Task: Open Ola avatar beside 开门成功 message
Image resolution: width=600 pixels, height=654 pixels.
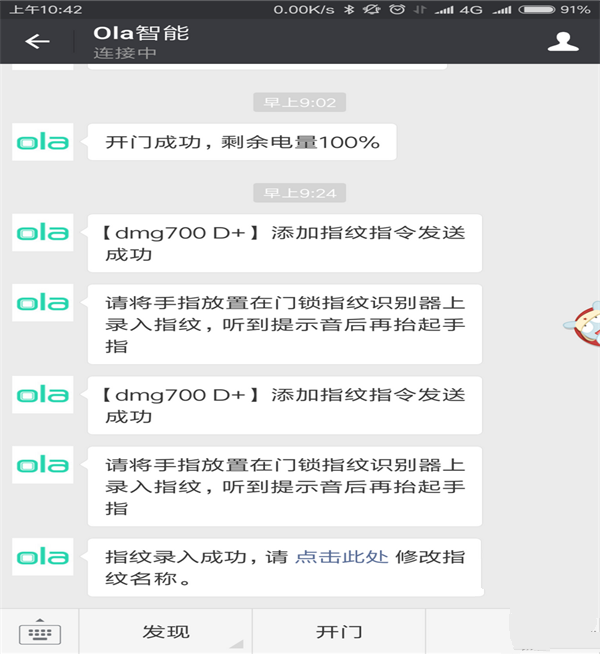Action: 42,142
